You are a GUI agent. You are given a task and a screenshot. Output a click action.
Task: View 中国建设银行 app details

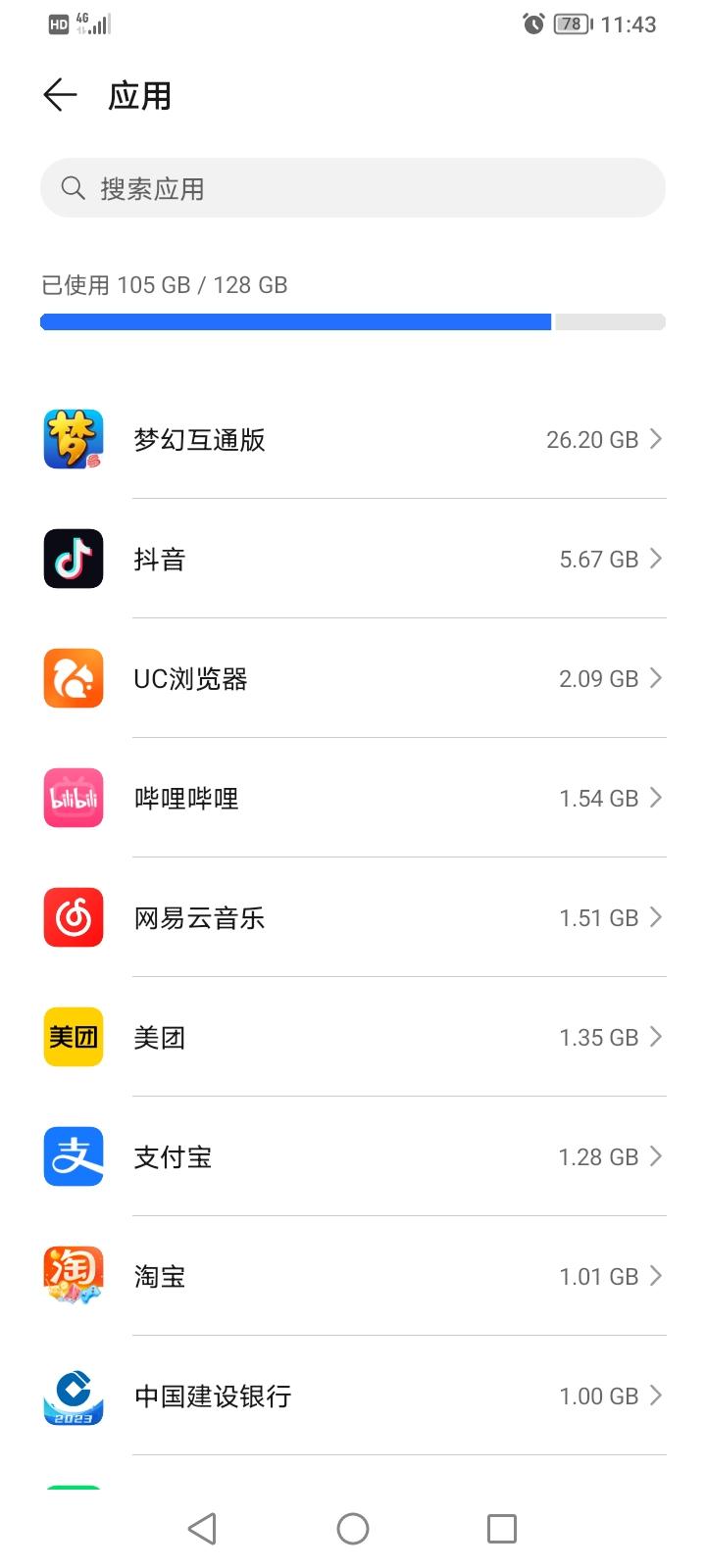tap(353, 1396)
